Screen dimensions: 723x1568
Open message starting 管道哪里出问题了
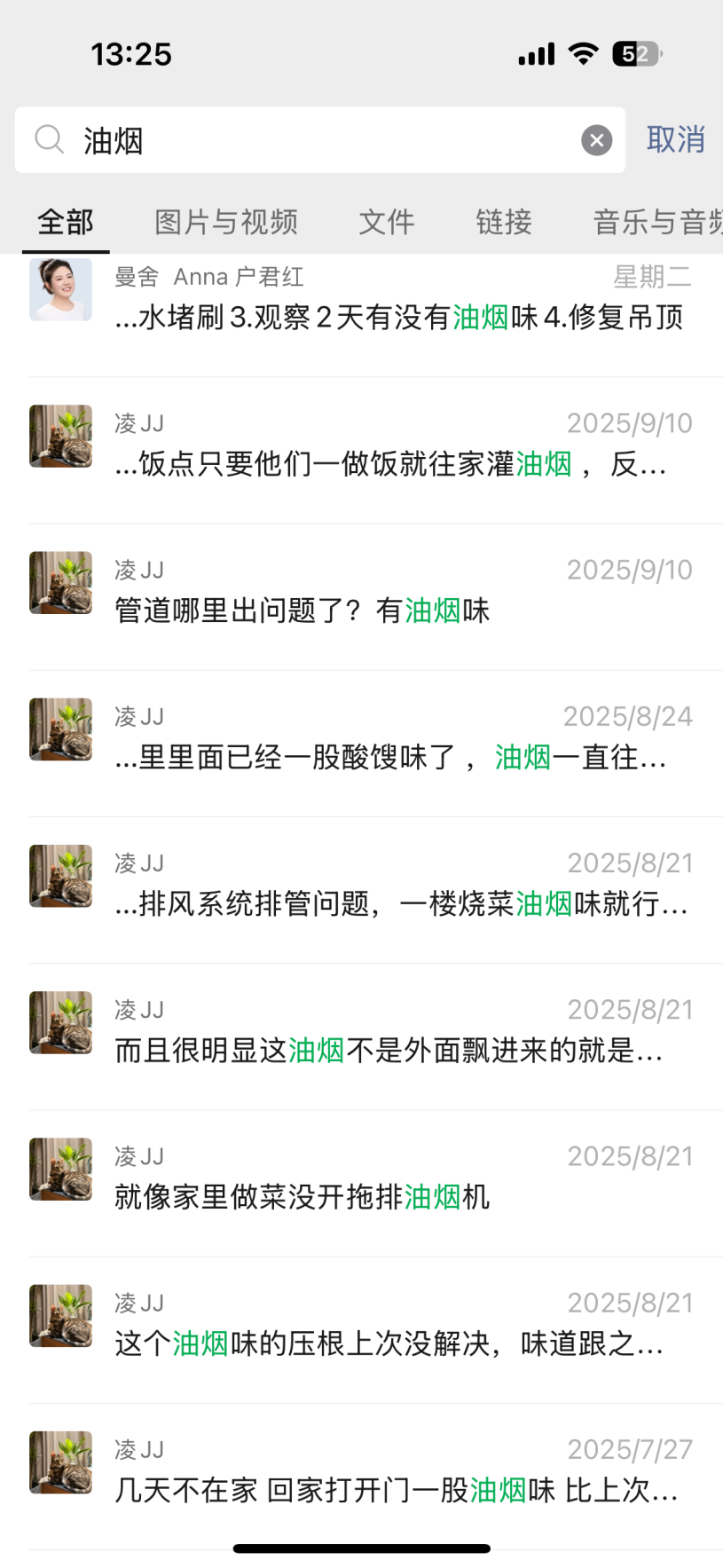click(x=399, y=595)
